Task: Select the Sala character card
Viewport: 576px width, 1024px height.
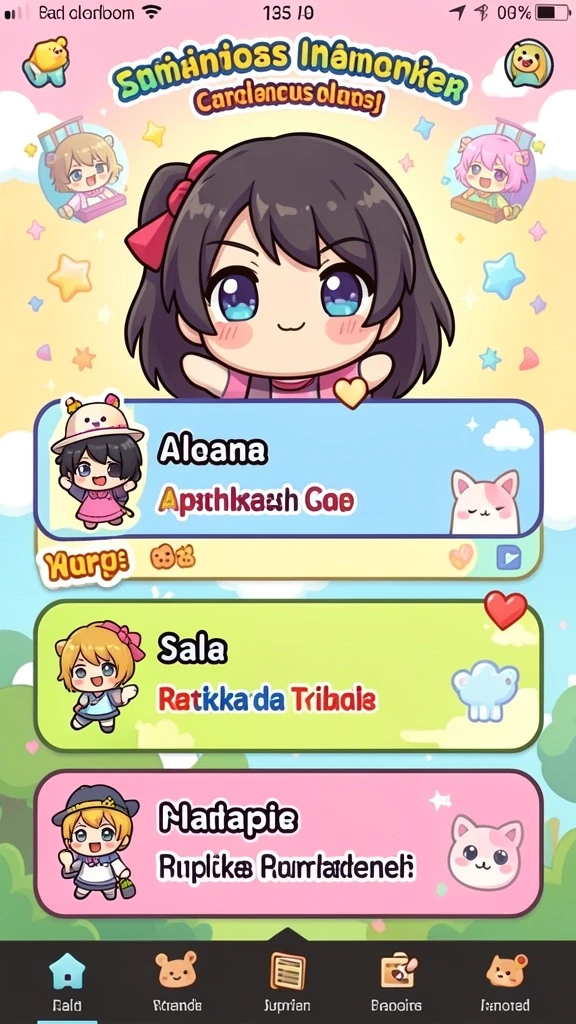Action: coord(288,676)
